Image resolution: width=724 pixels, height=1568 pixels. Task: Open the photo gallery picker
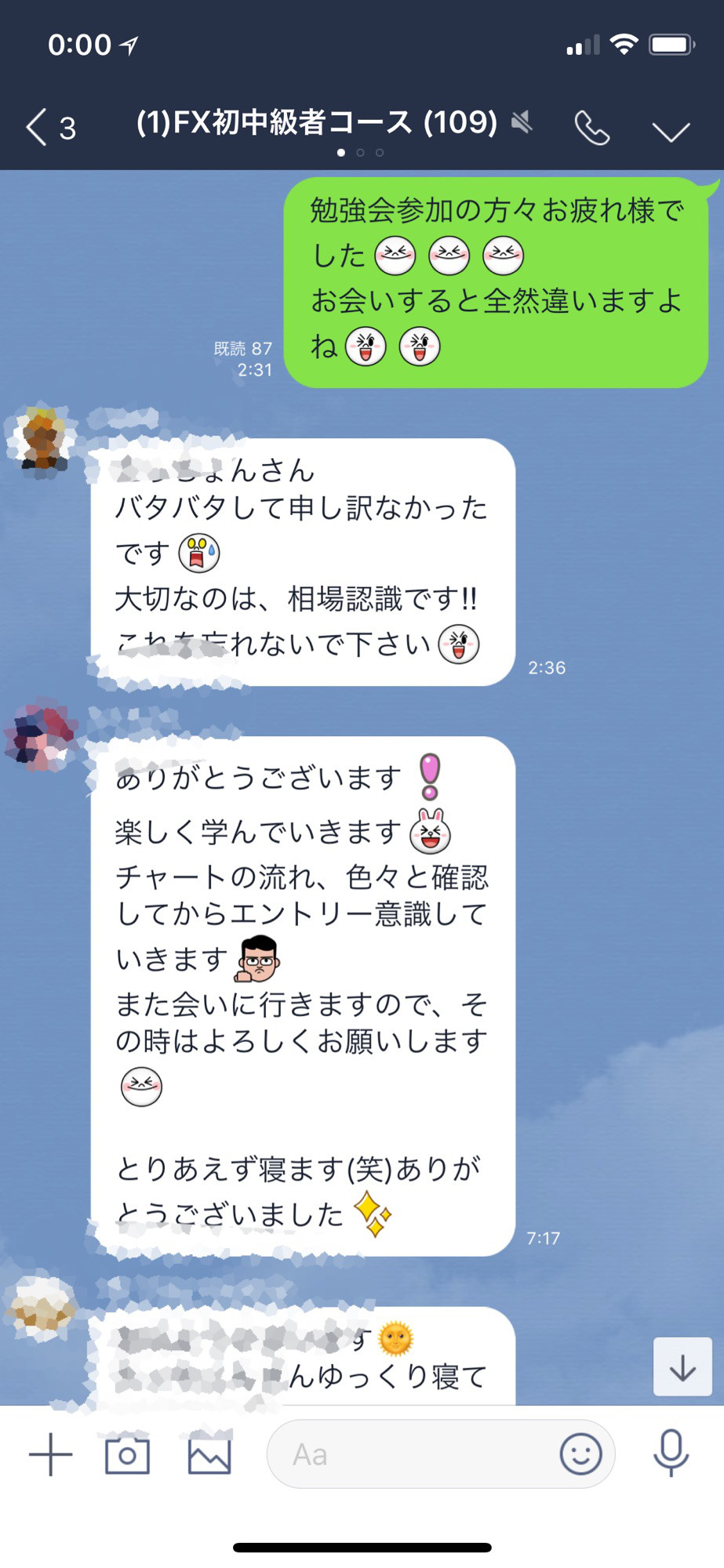[x=209, y=1455]
